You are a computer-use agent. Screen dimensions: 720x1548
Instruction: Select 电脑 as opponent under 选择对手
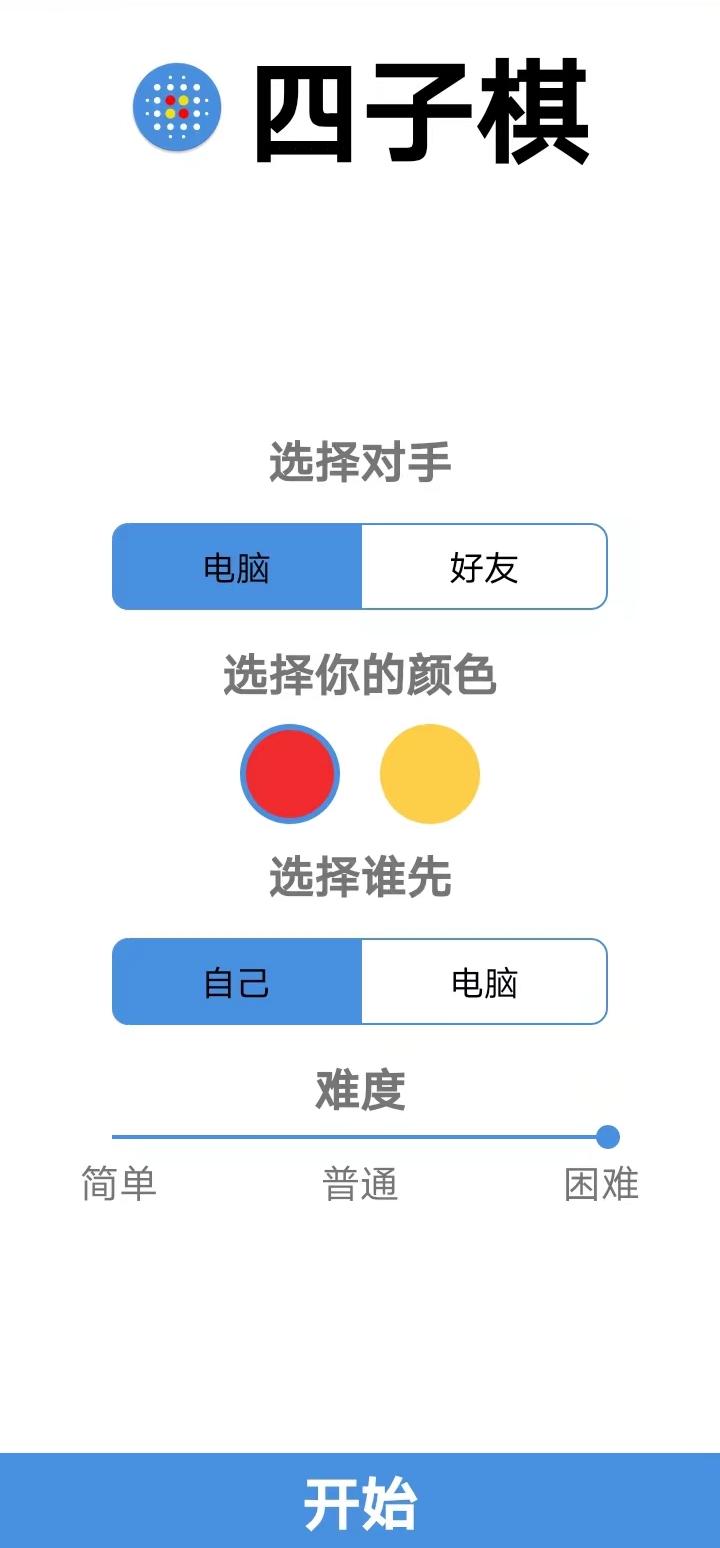(x=237, y=567)
